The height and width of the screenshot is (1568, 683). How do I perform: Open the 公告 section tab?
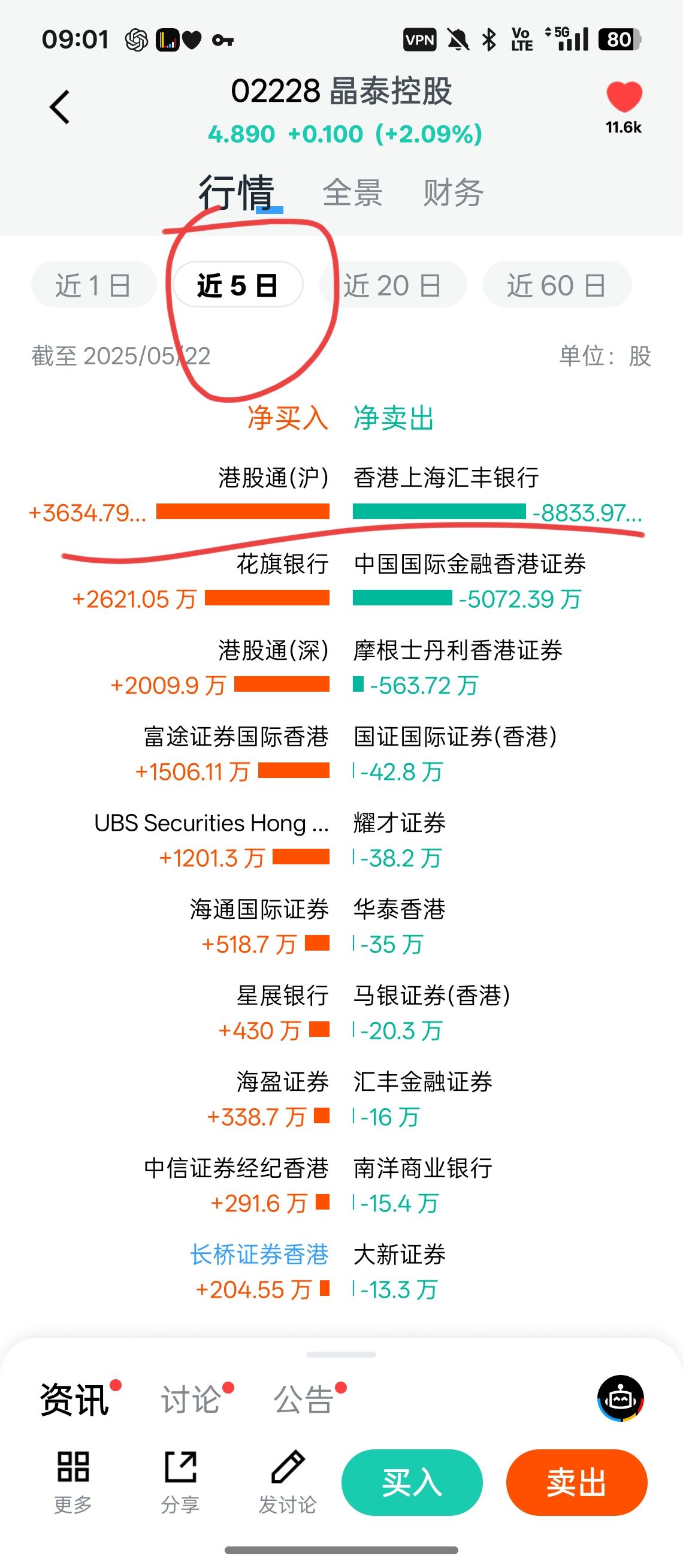pos(303,1400)
